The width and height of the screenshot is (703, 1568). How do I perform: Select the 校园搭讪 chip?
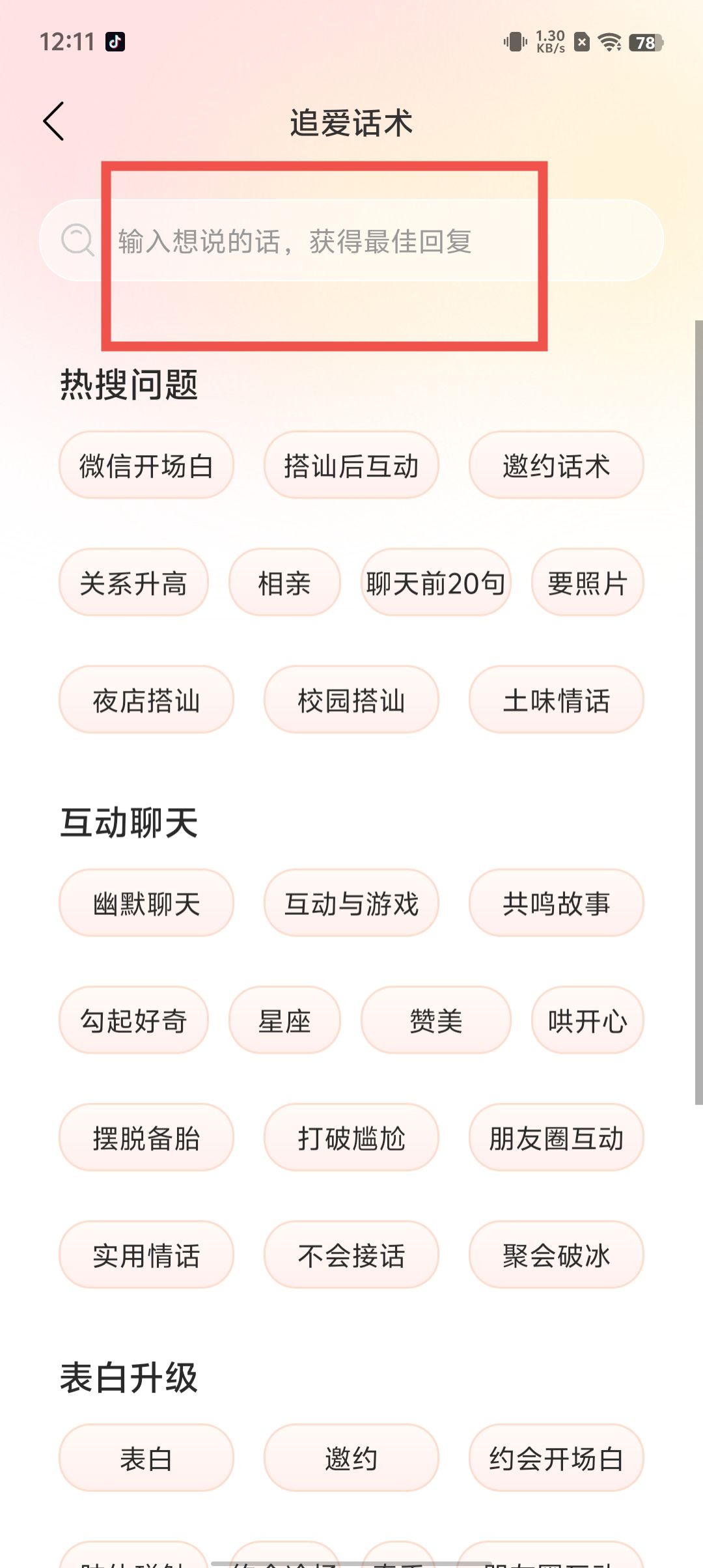point(351,700)
